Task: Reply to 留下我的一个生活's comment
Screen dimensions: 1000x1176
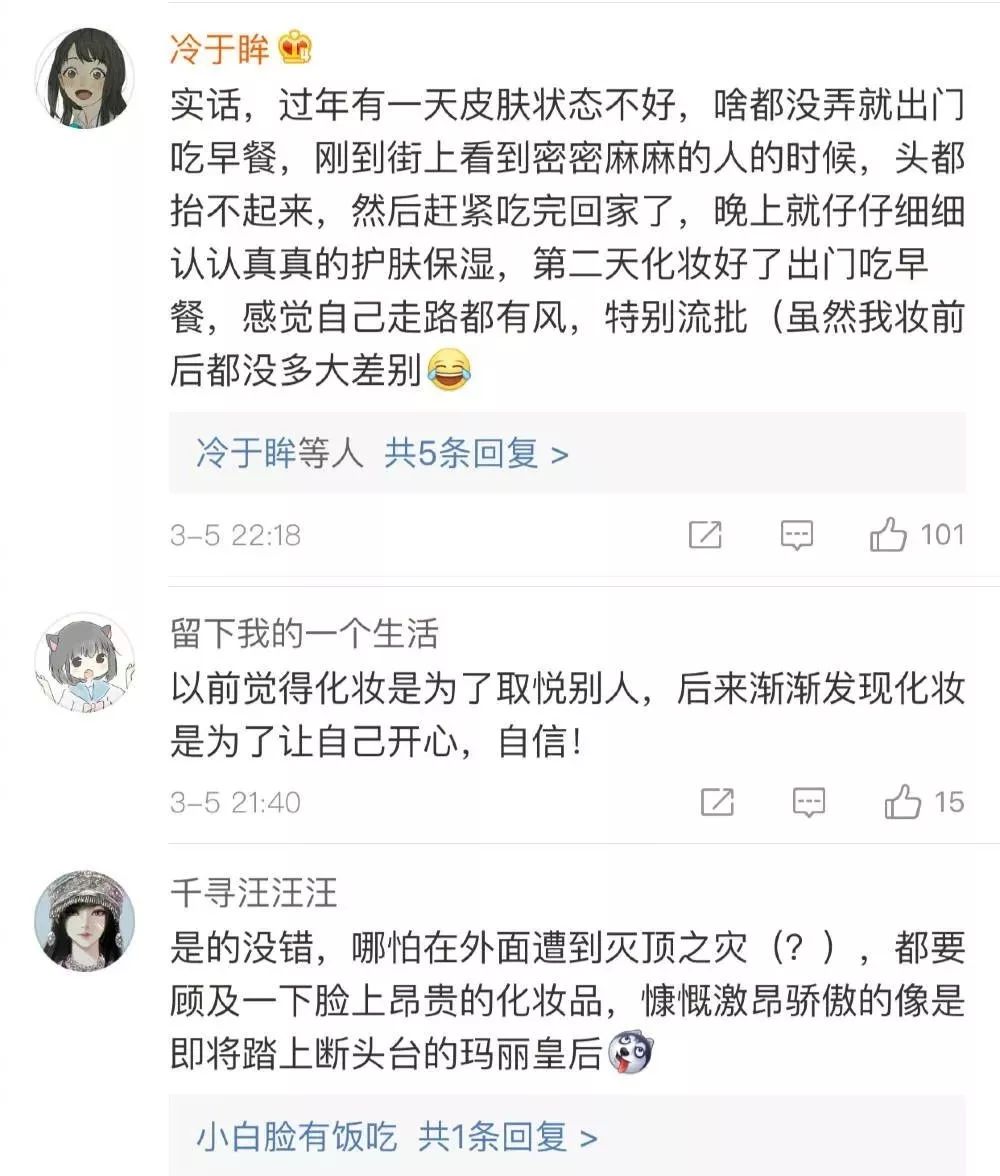Action: [808, 802]
